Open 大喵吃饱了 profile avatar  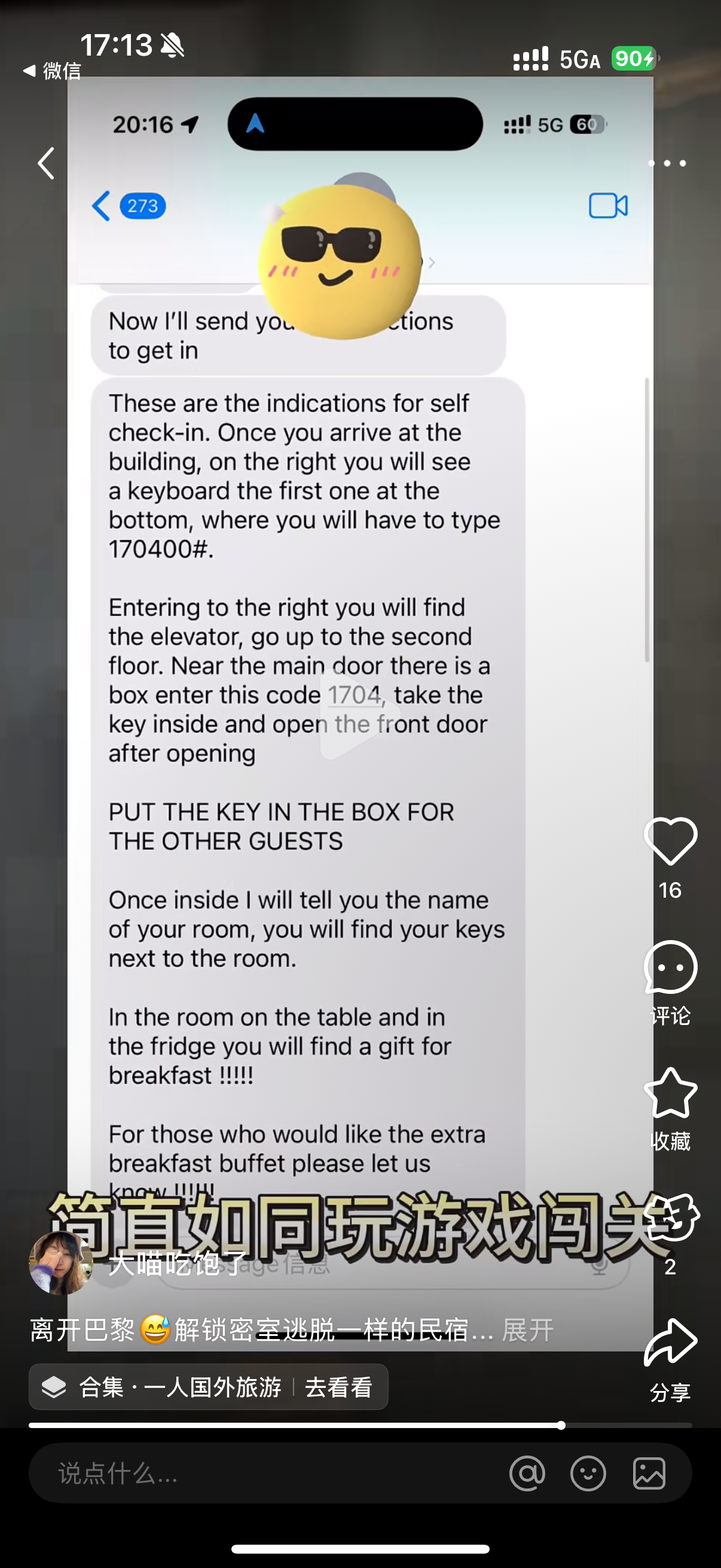click(x=60, y=1262)
